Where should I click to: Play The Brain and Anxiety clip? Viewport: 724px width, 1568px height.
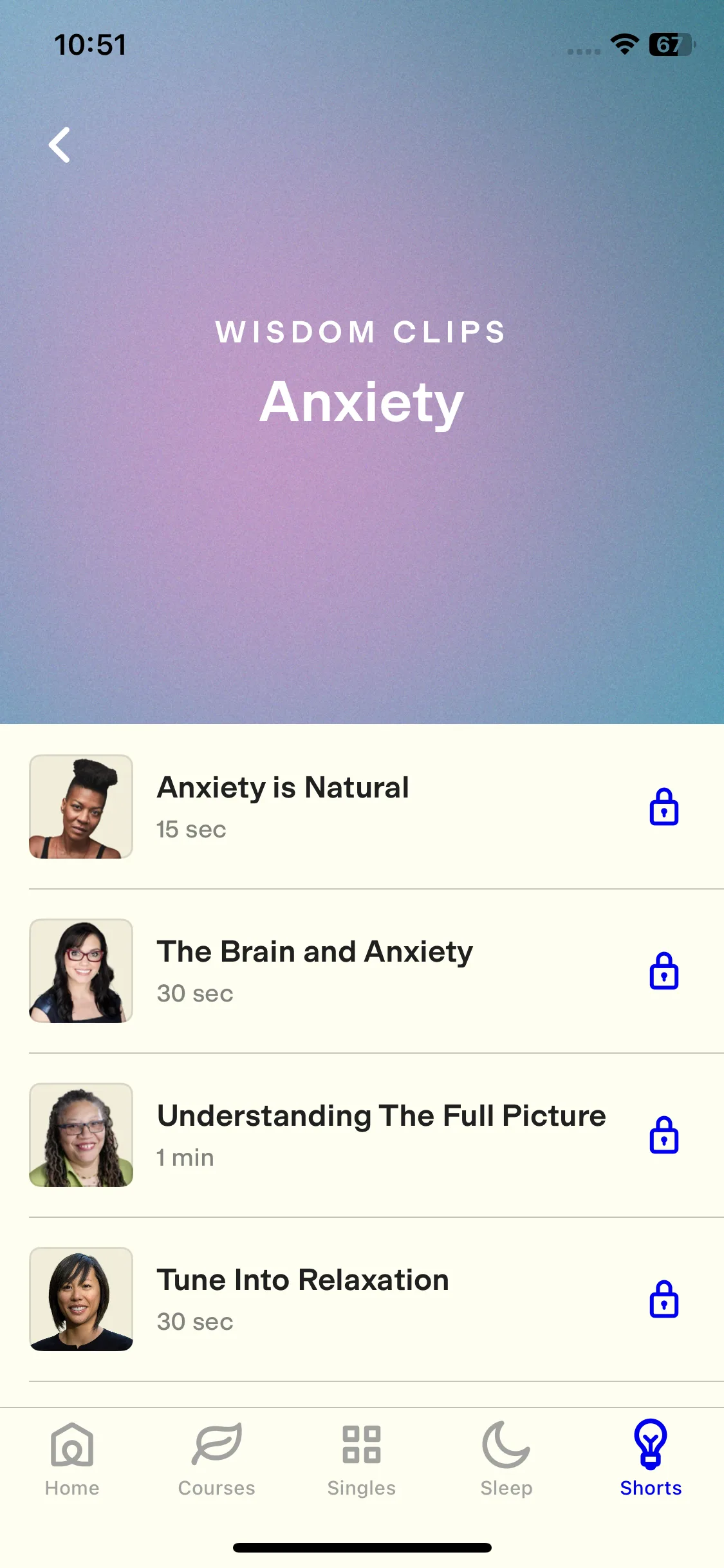click(315, 969)
